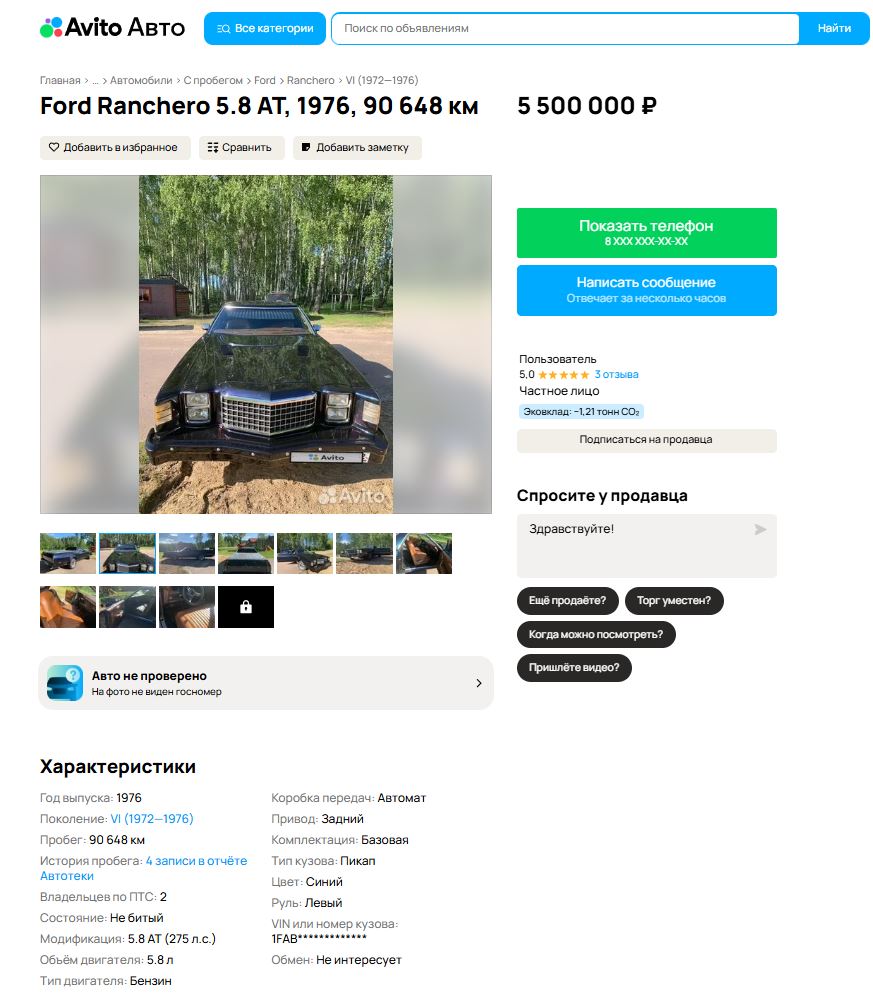The image size is (873, 1001).
Task: Tap the Сравнить button
Action: pos(240,147)
